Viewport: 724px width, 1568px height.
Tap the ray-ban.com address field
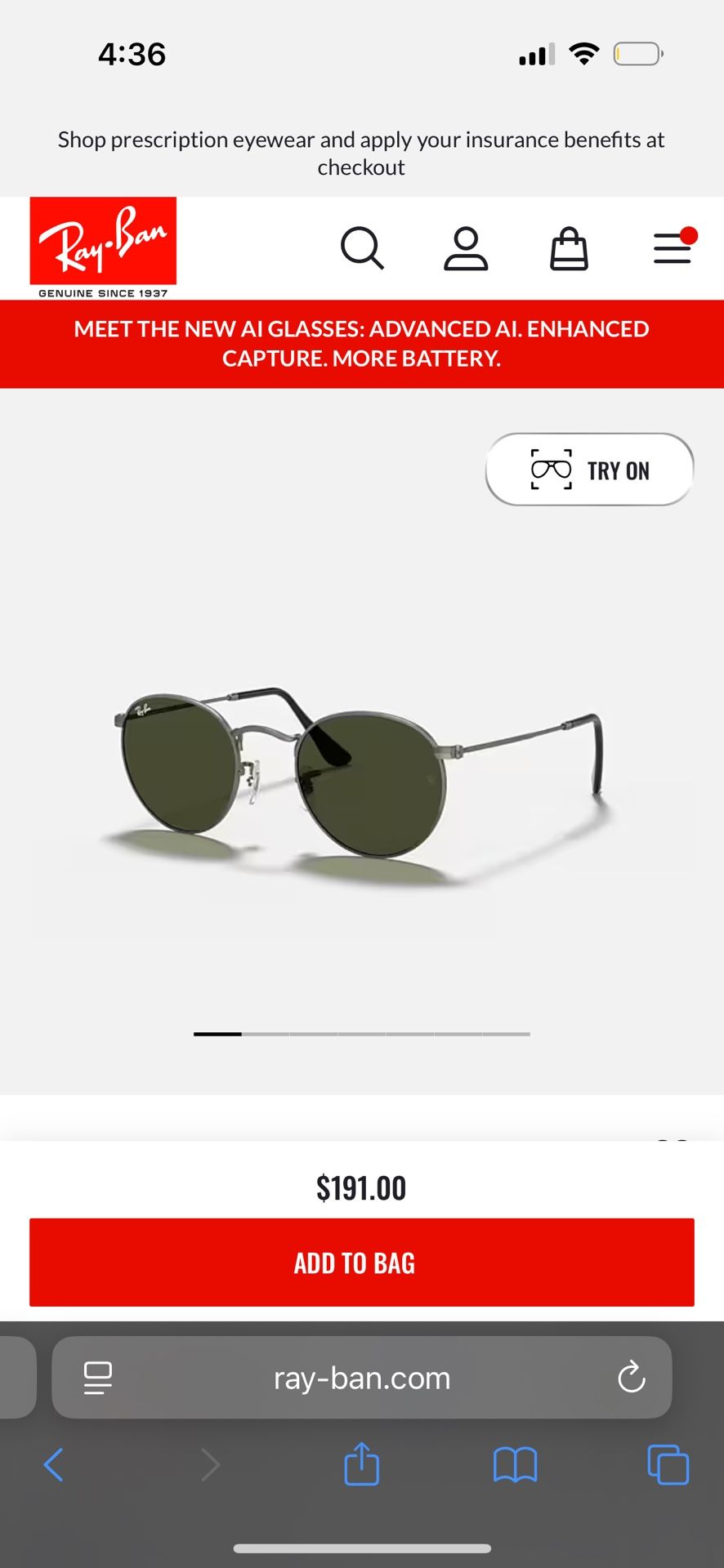361,1378
